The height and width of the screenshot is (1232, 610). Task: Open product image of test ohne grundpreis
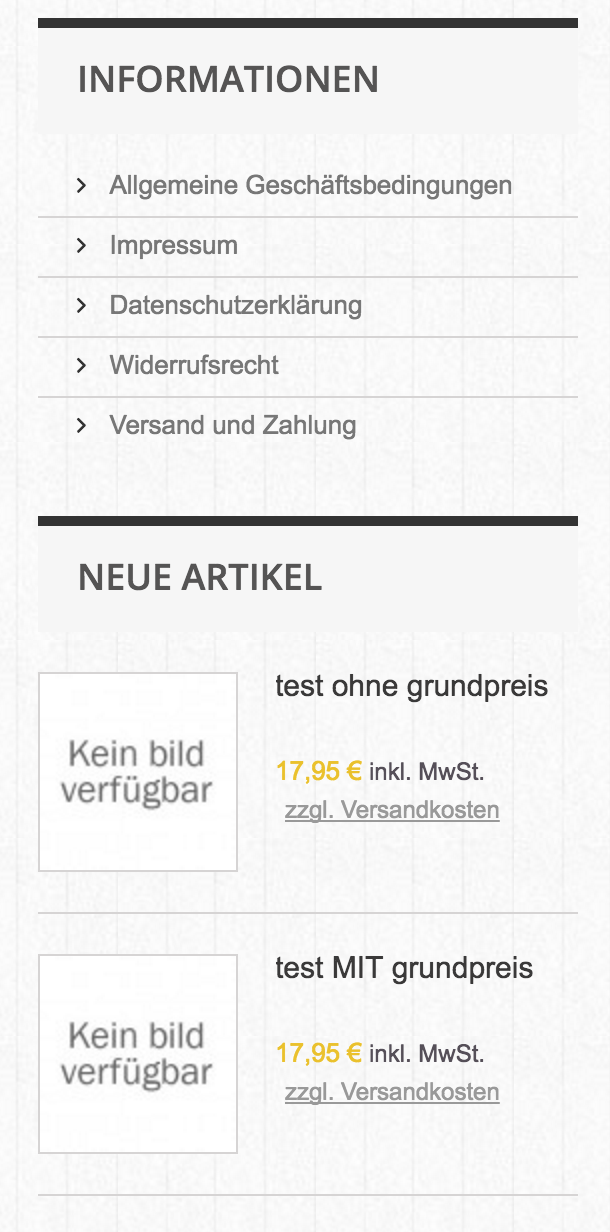(x=138, y=772)
